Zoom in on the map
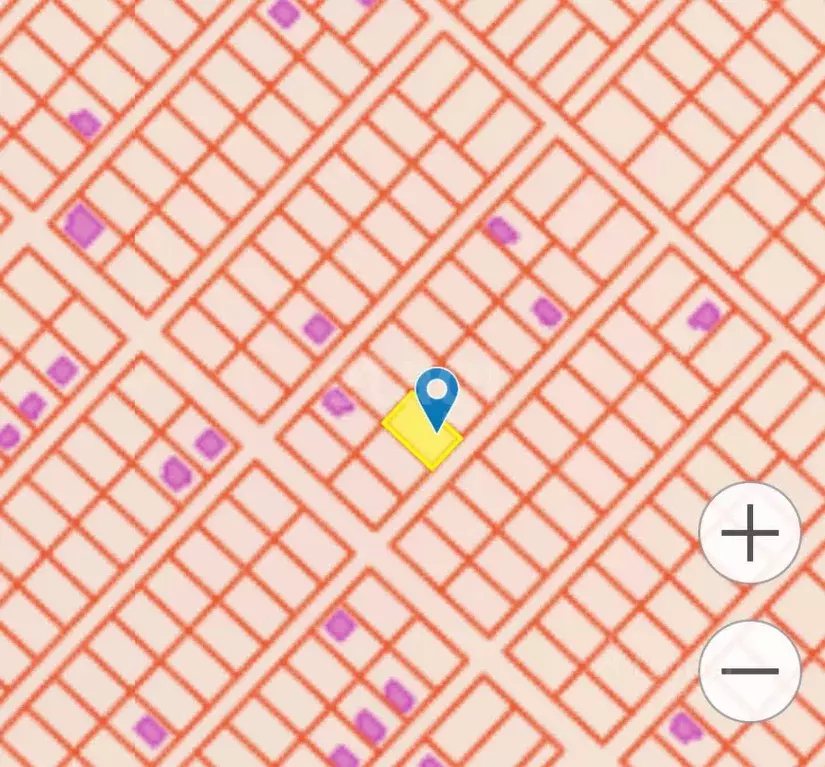 point(749,533)
